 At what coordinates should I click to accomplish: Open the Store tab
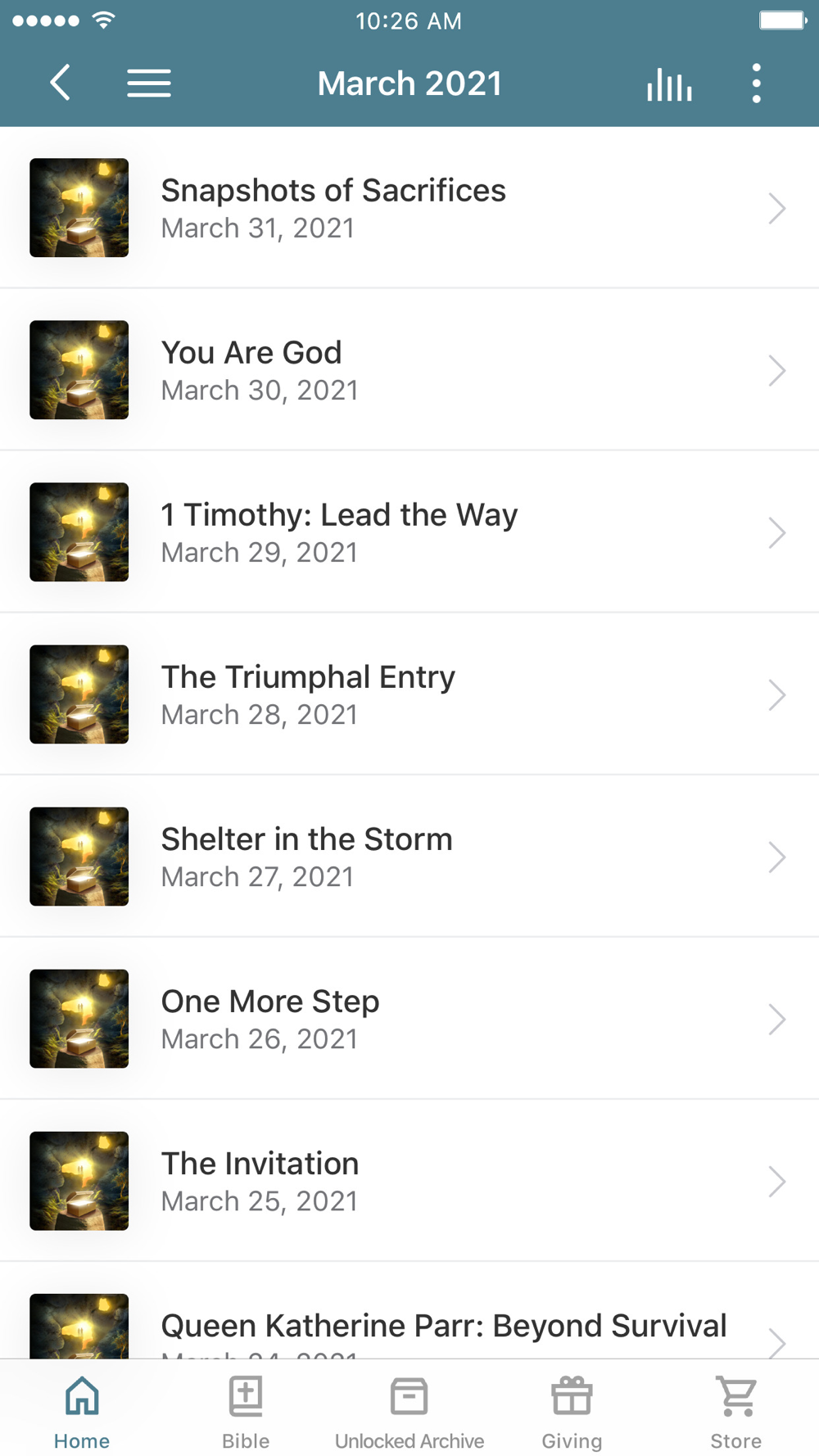pos(735,1410)
